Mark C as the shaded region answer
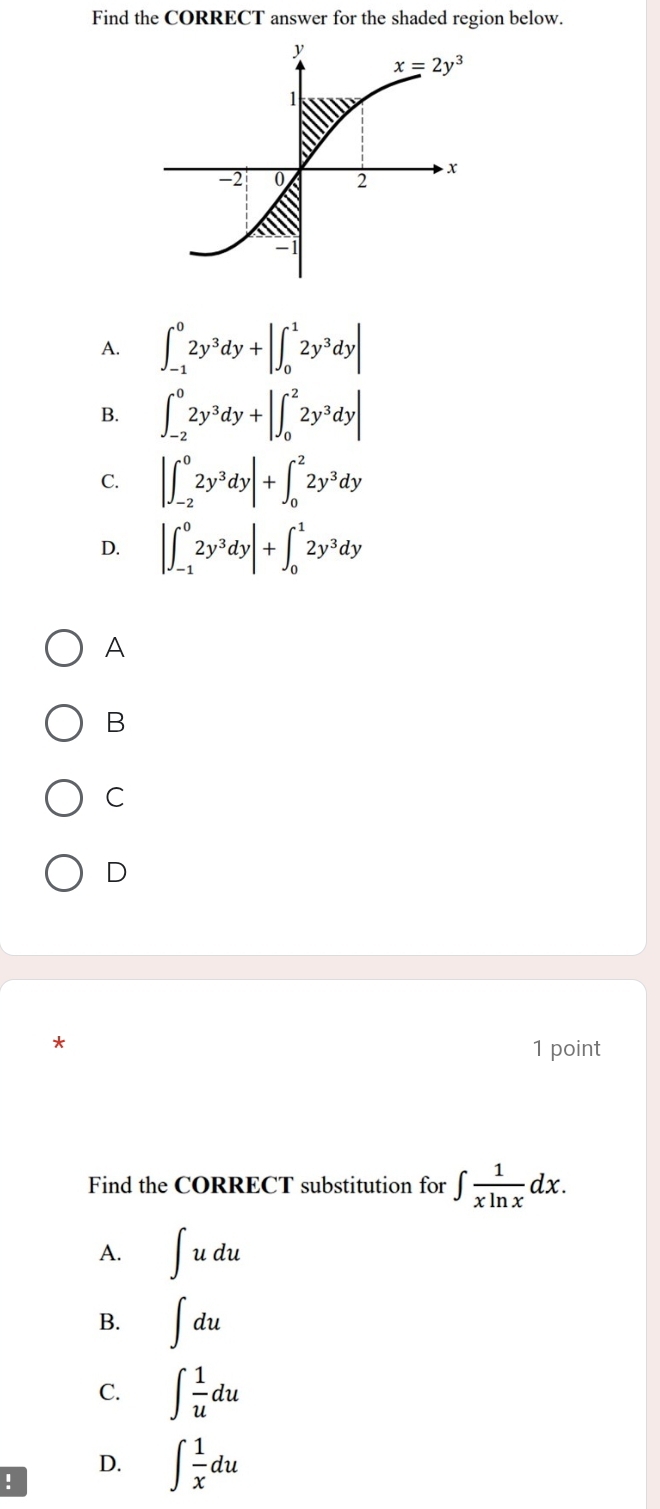The image size is (660, 1509). 65,797
